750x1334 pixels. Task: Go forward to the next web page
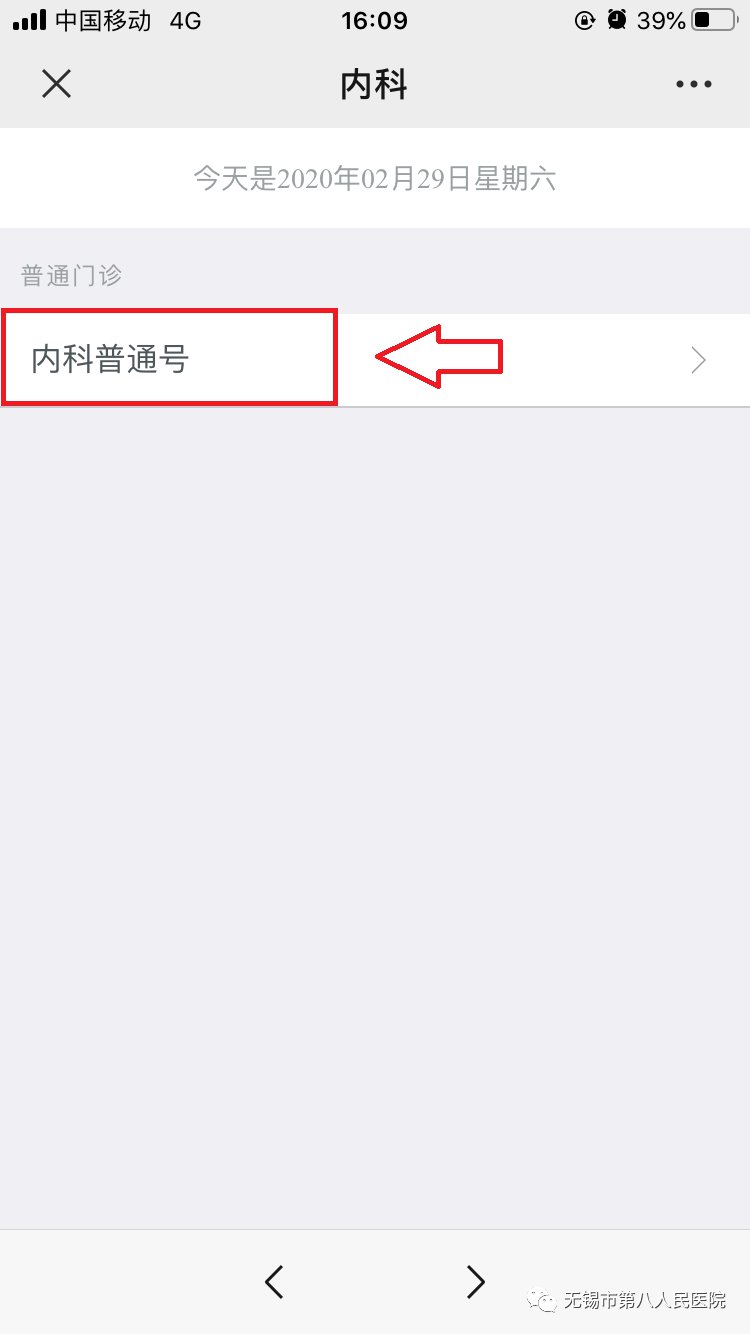click(476, 1281)
